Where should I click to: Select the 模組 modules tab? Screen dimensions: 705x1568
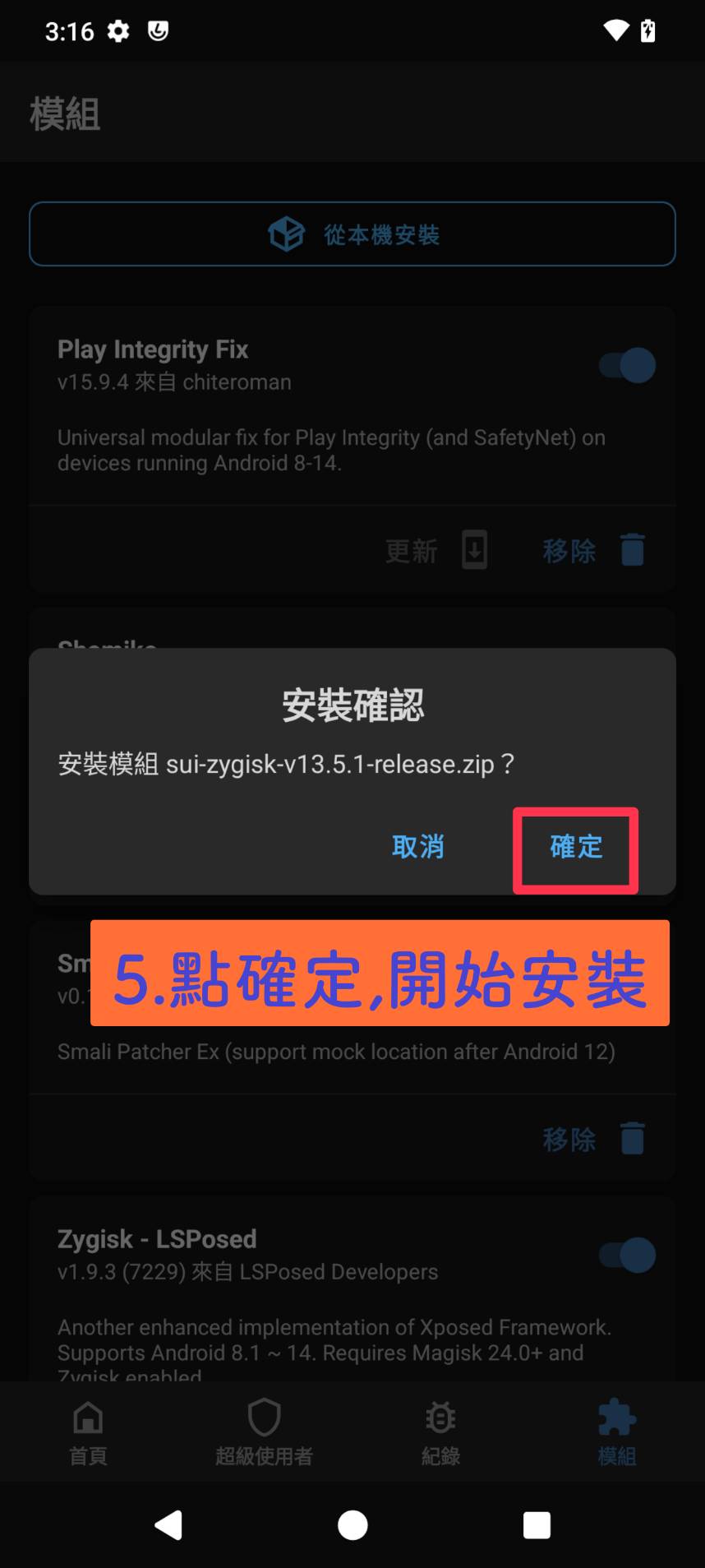[x=616, y=1433]
